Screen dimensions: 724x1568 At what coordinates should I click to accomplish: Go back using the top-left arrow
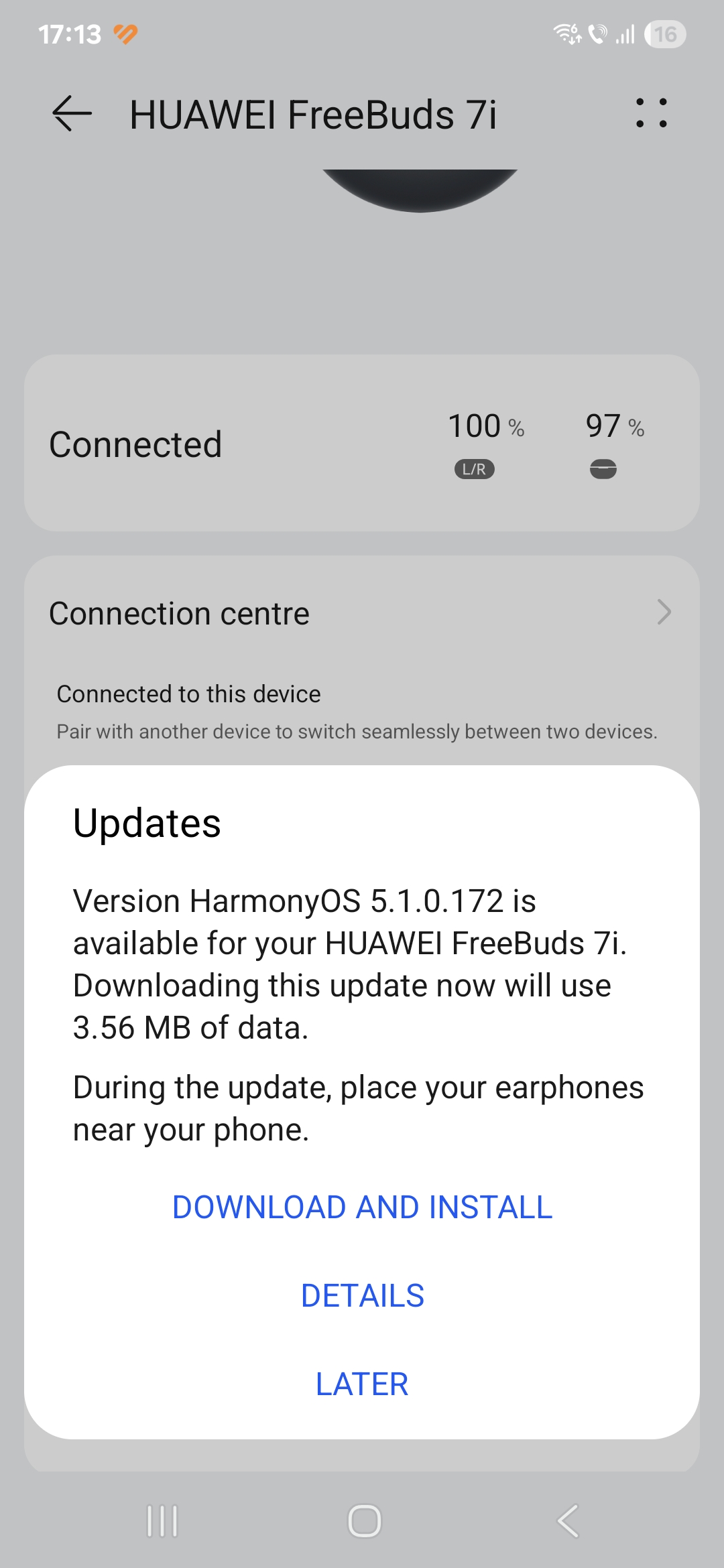[x=72, y=113]
